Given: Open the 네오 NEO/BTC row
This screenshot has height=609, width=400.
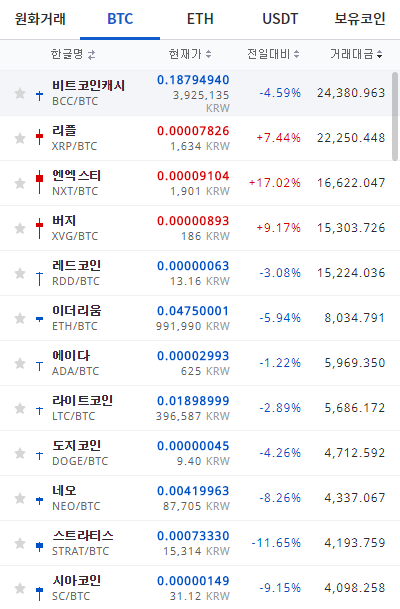Looking at the screenshot, I should point(196,498).
